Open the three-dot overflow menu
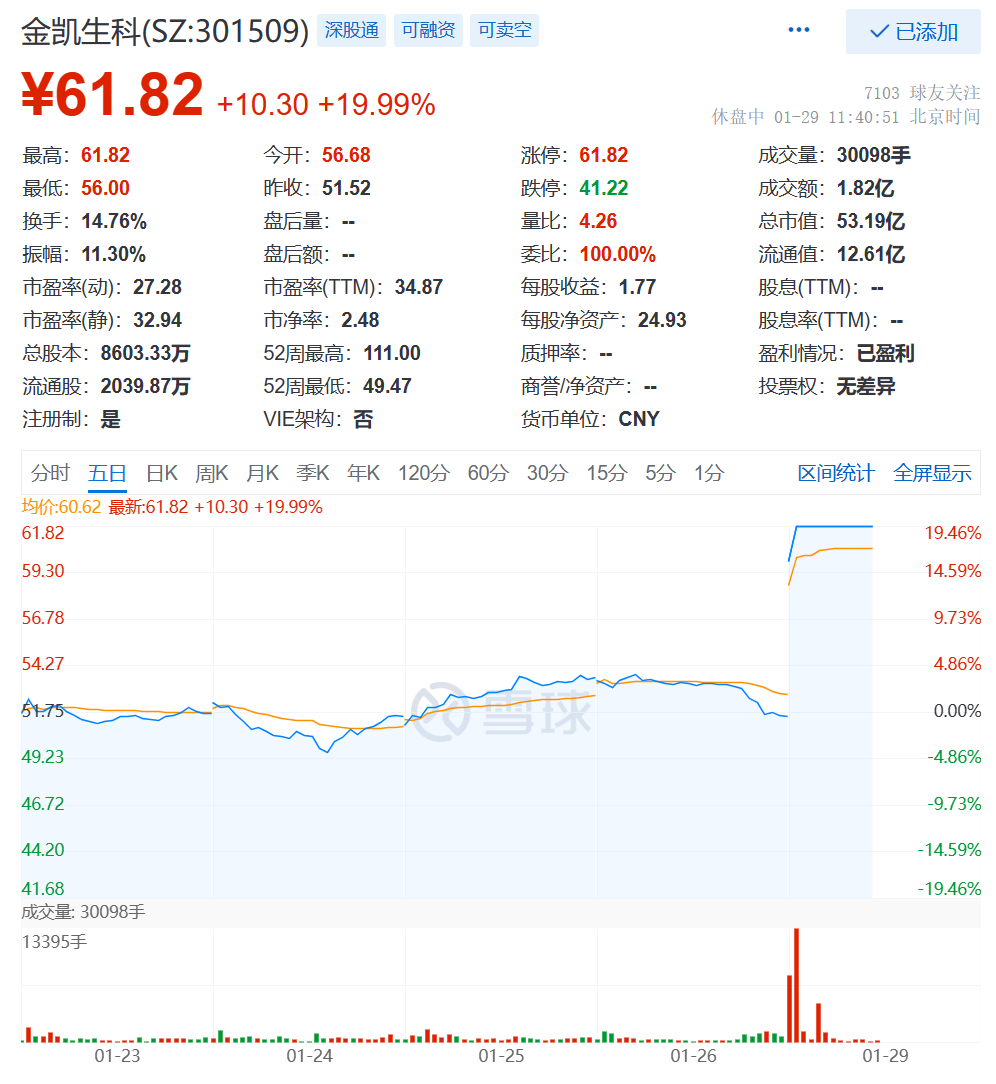Viewport: 996px width, 1084px height. point(798,30)
